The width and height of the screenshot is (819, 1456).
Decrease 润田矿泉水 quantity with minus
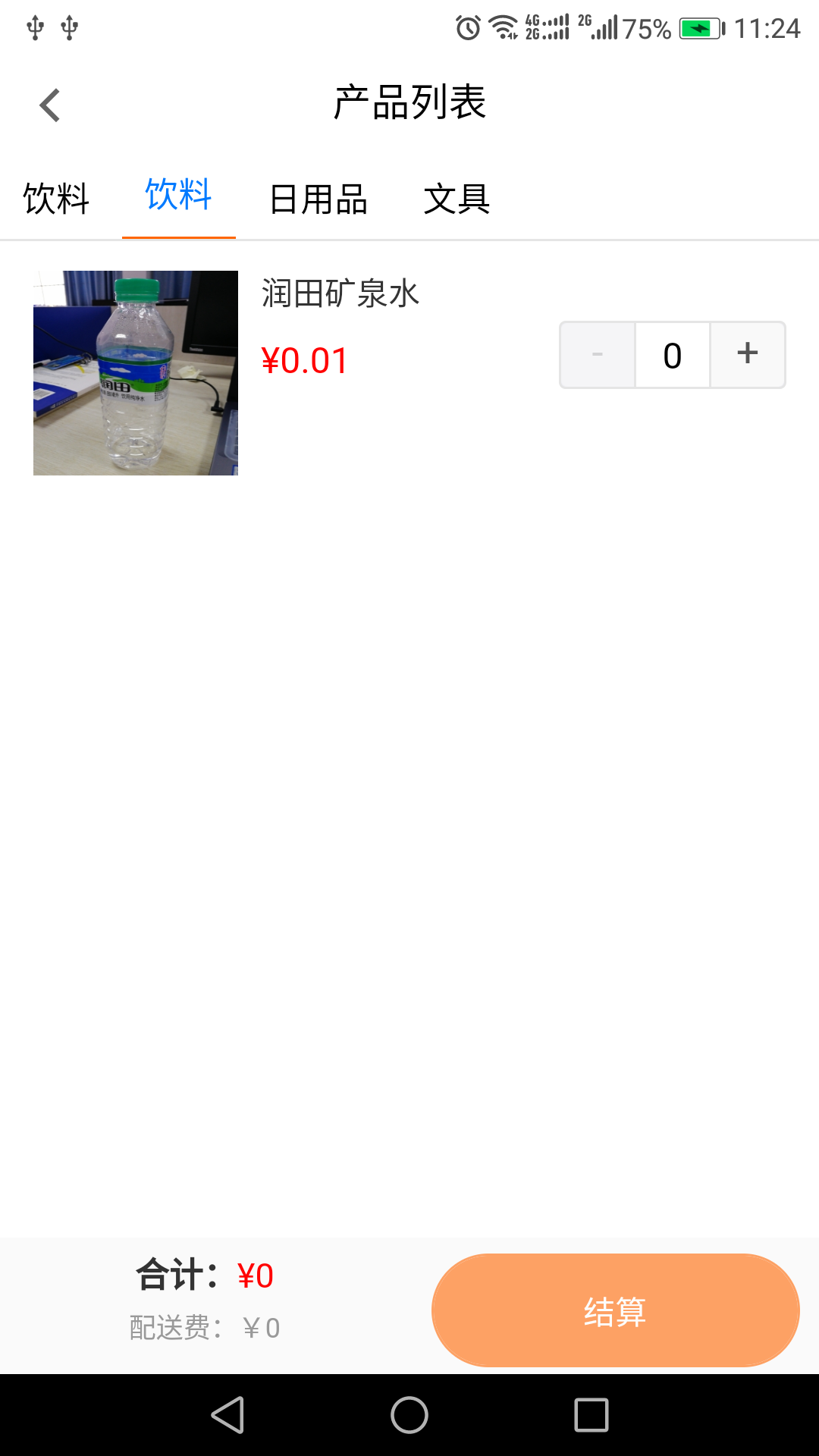[598, 354]
